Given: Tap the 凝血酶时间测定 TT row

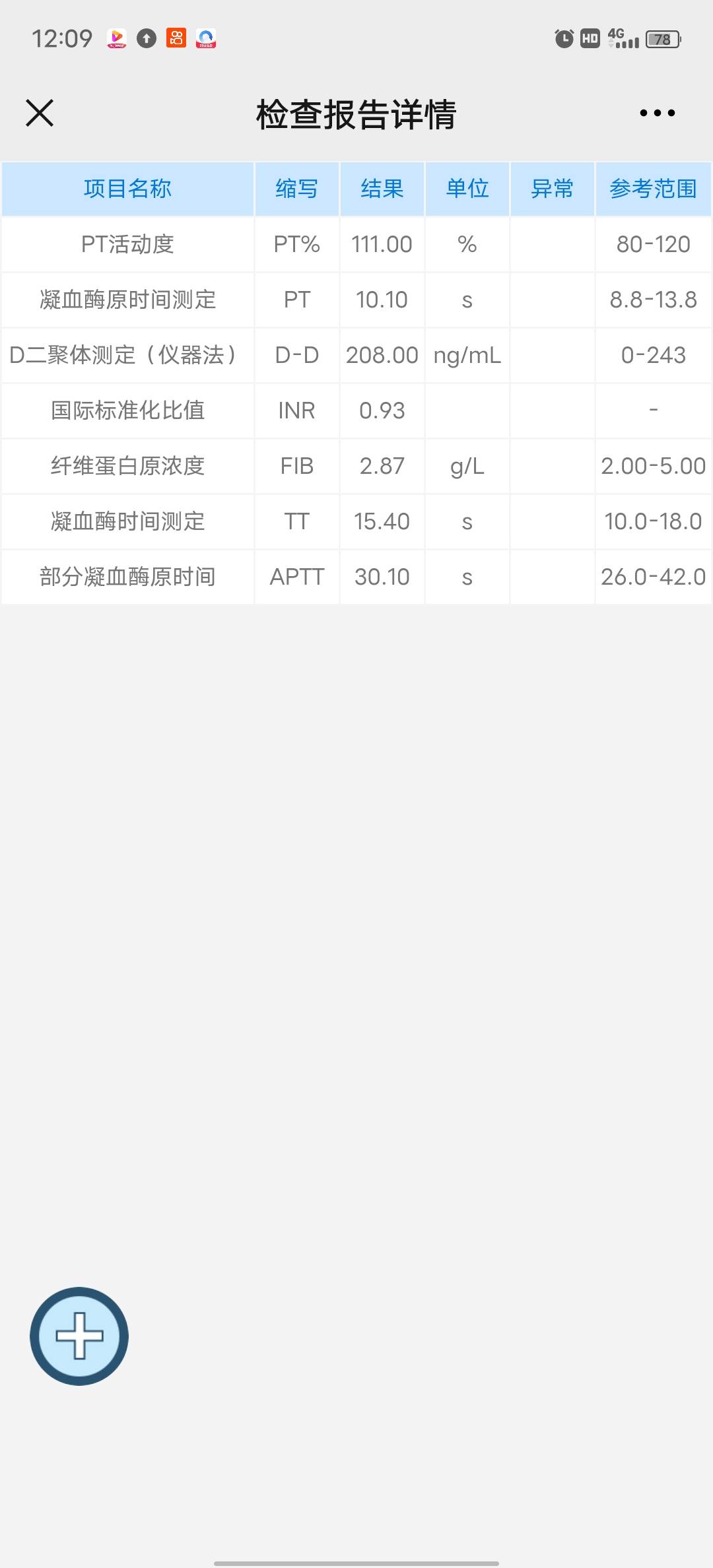Looking at the screenshot, I should coord(127,521).
